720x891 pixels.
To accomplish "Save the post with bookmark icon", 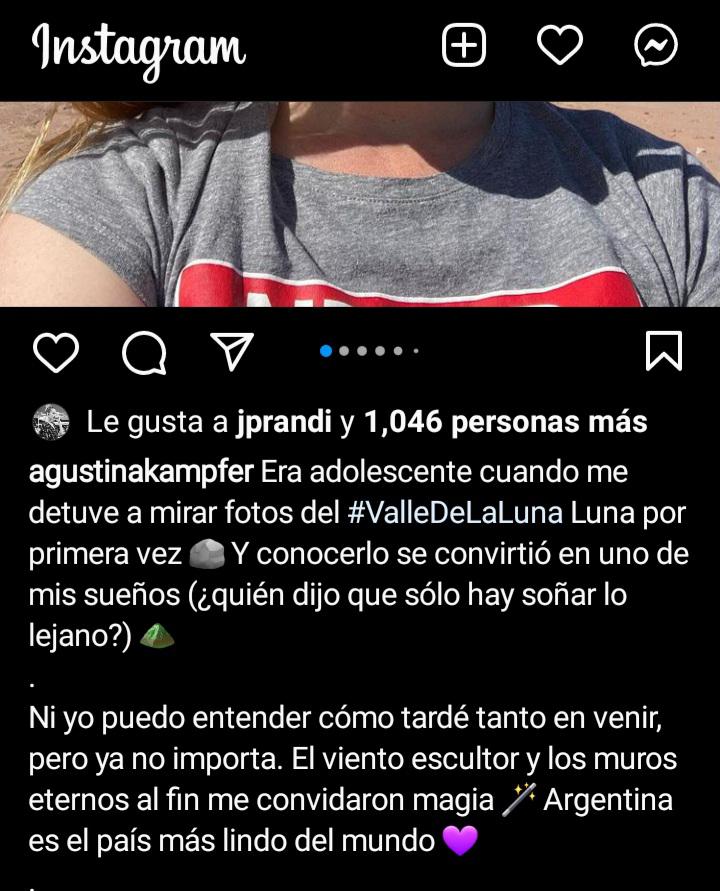I will tap(663, 351).
